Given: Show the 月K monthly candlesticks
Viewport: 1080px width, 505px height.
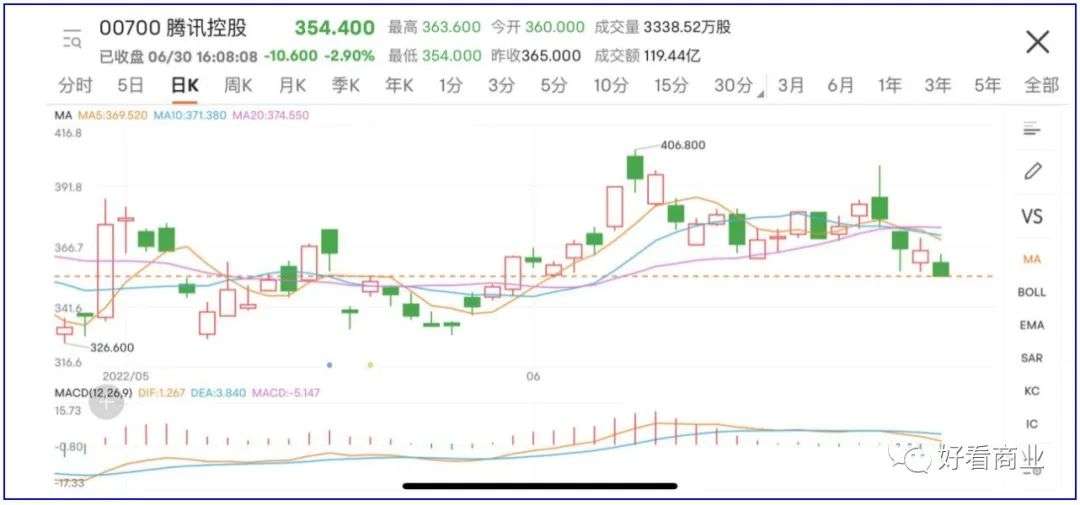Looking at the screenshot, I should 292,86.
